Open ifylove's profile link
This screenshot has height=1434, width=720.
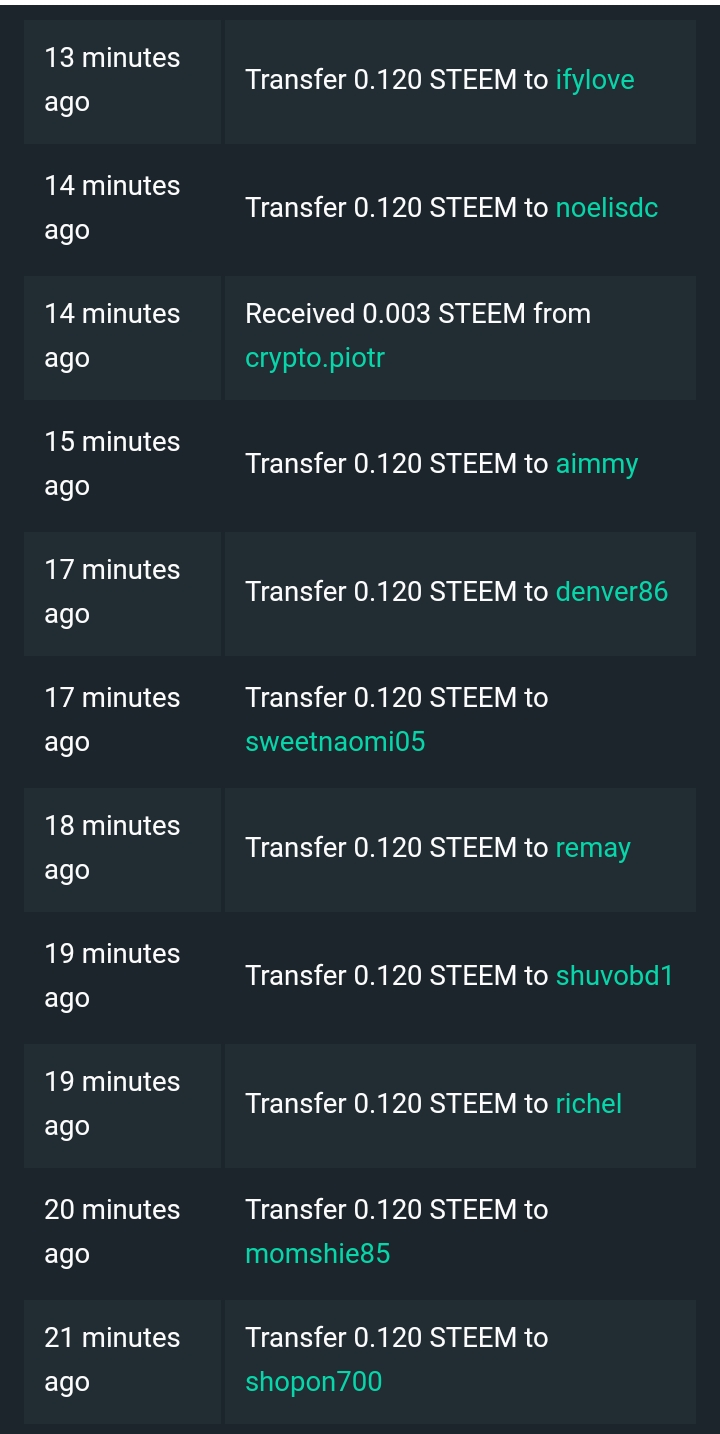click(595, 80)
